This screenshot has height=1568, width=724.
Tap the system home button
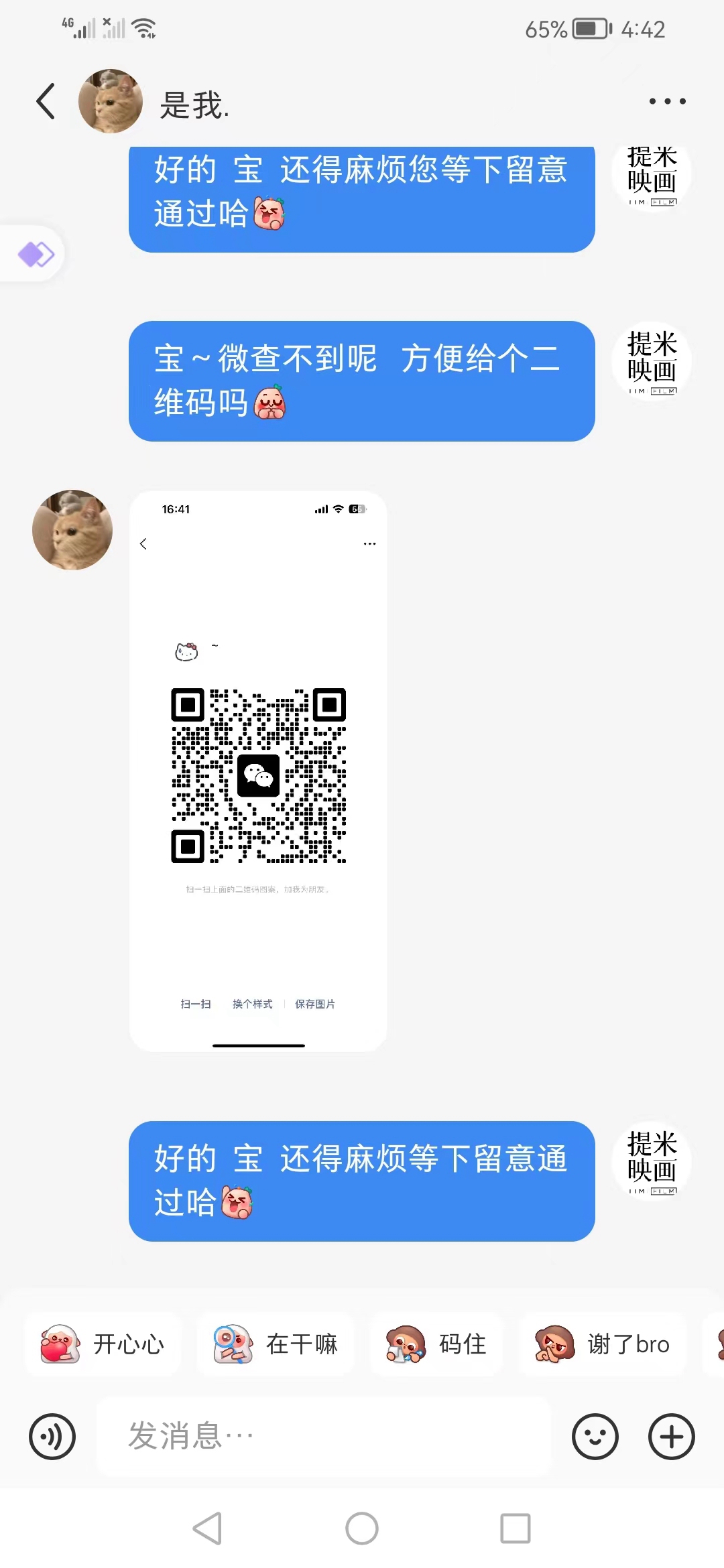[362, 1528]
